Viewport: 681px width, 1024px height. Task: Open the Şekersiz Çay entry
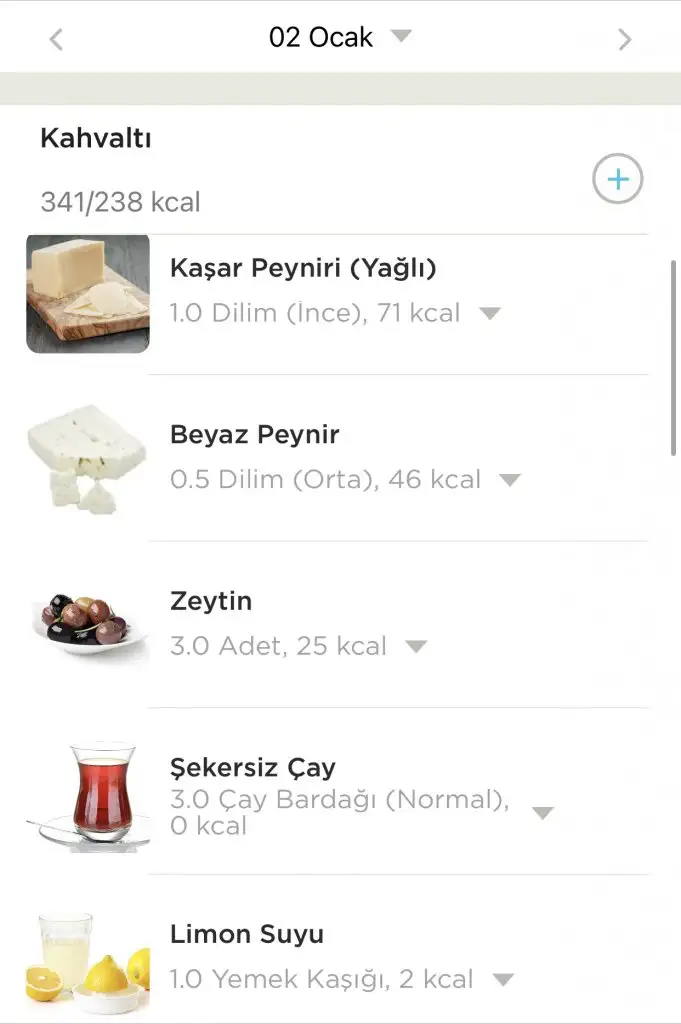(253, 768)
